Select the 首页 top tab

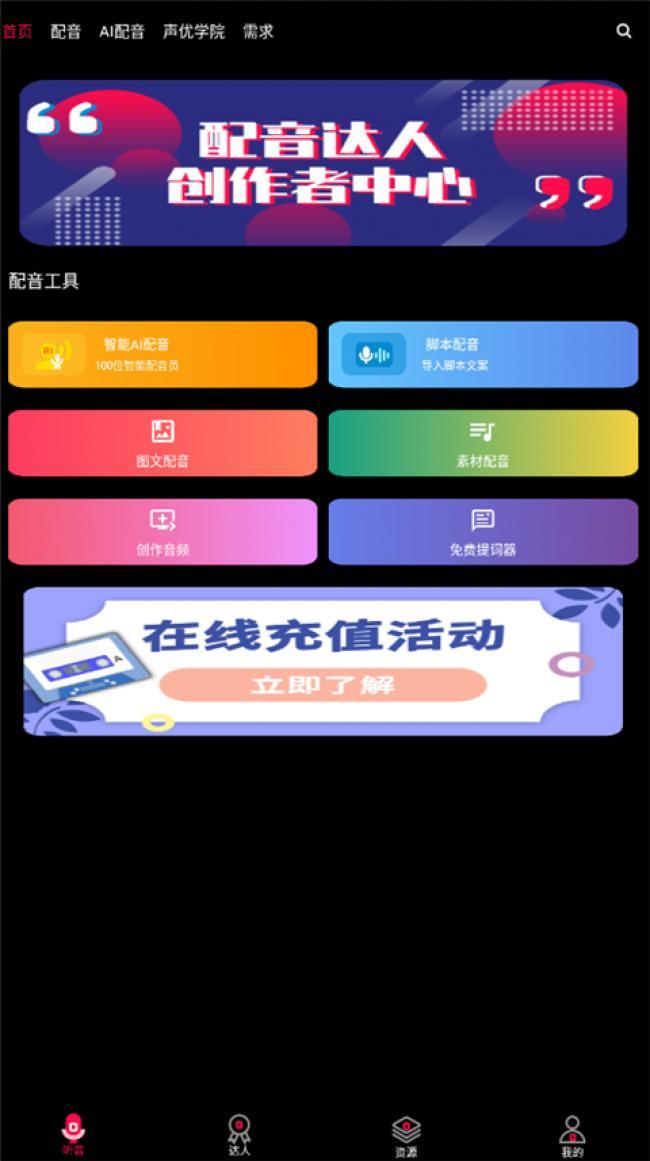17,32
